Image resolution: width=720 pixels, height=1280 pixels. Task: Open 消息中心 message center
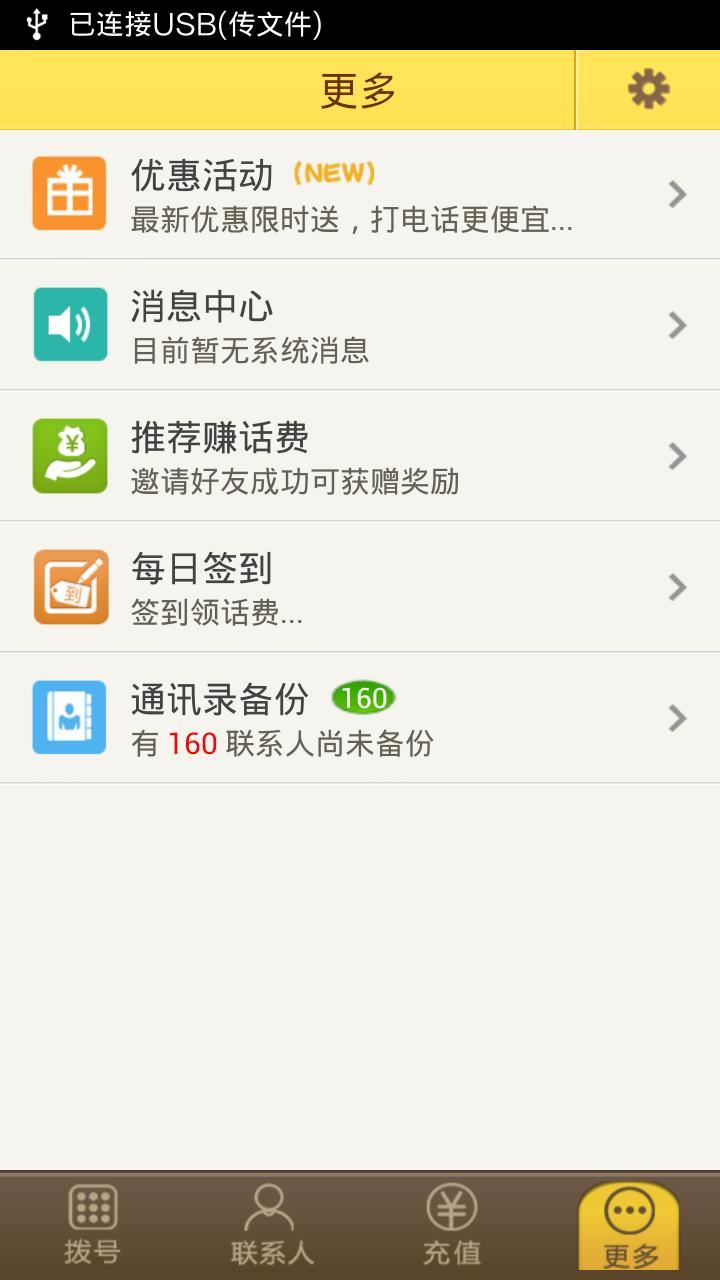360,325
